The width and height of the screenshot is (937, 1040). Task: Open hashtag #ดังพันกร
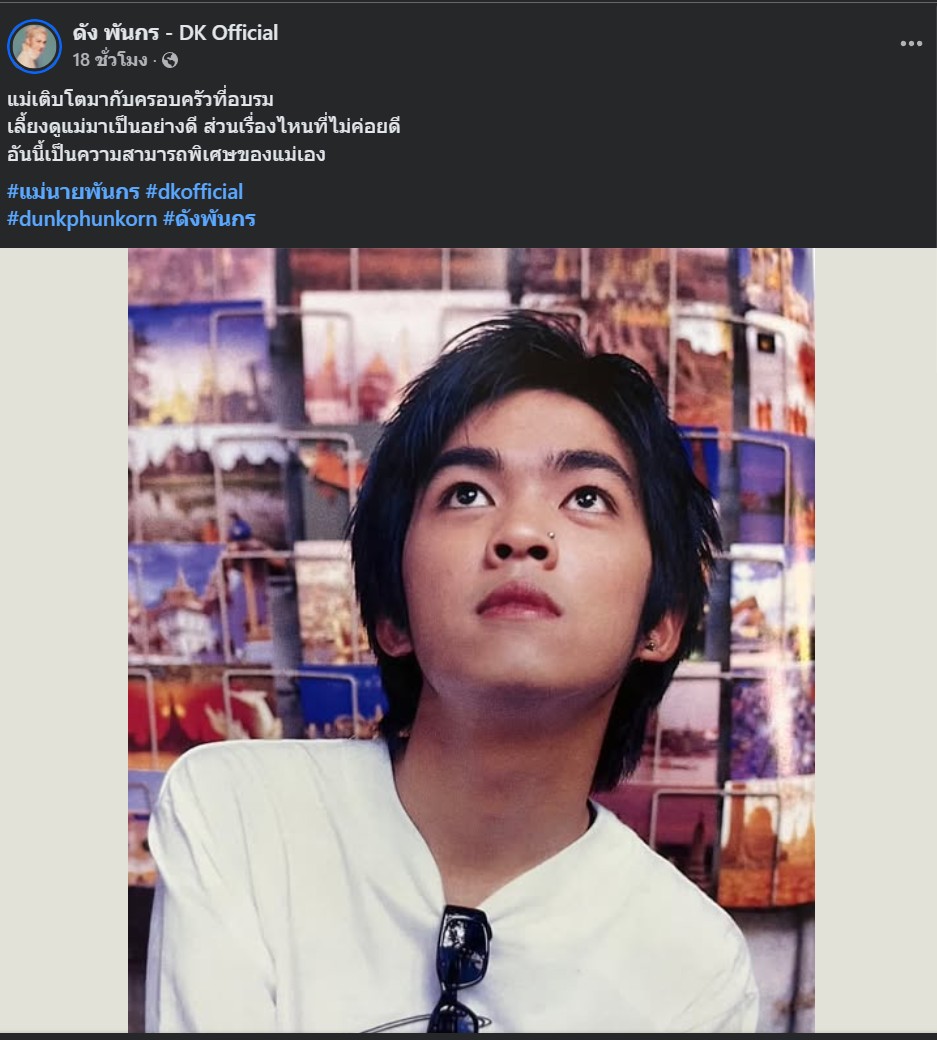click(209, 218)
